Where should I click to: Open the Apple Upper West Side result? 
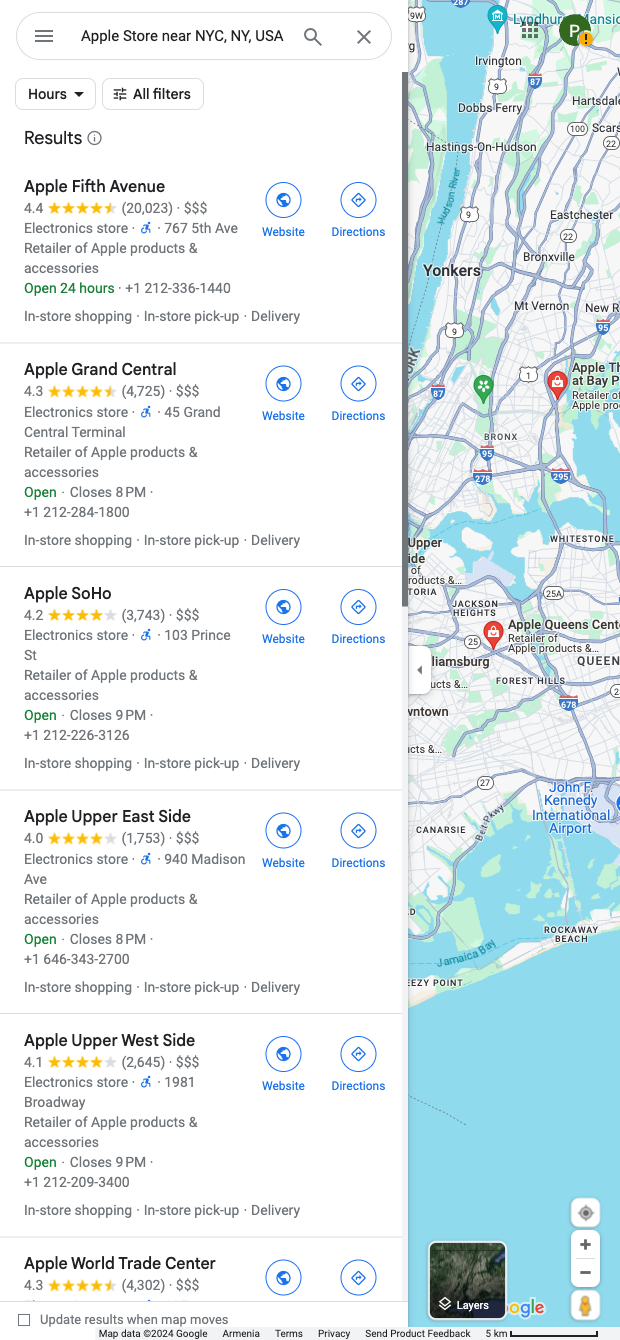tap(109, 1040)
